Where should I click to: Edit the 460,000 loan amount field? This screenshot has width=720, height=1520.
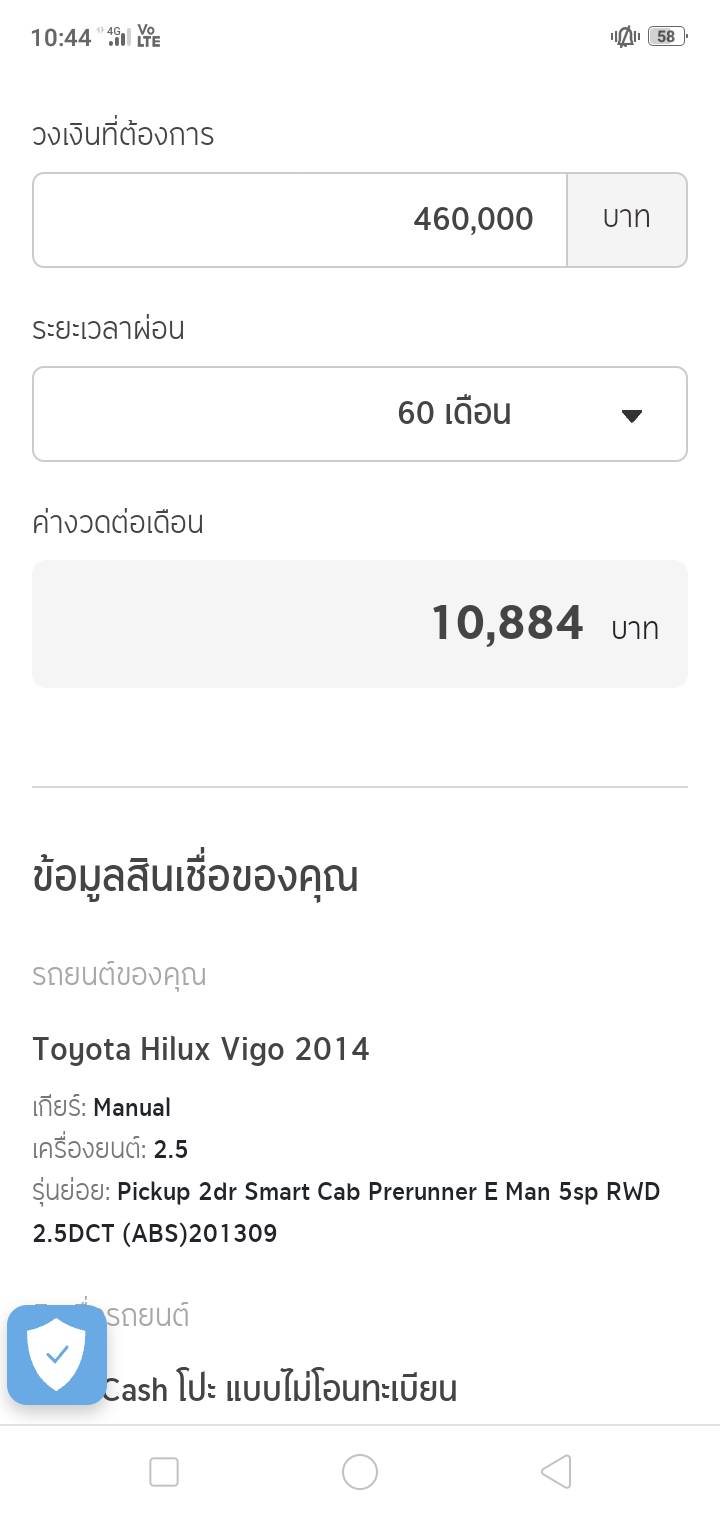tap(300, 220)
